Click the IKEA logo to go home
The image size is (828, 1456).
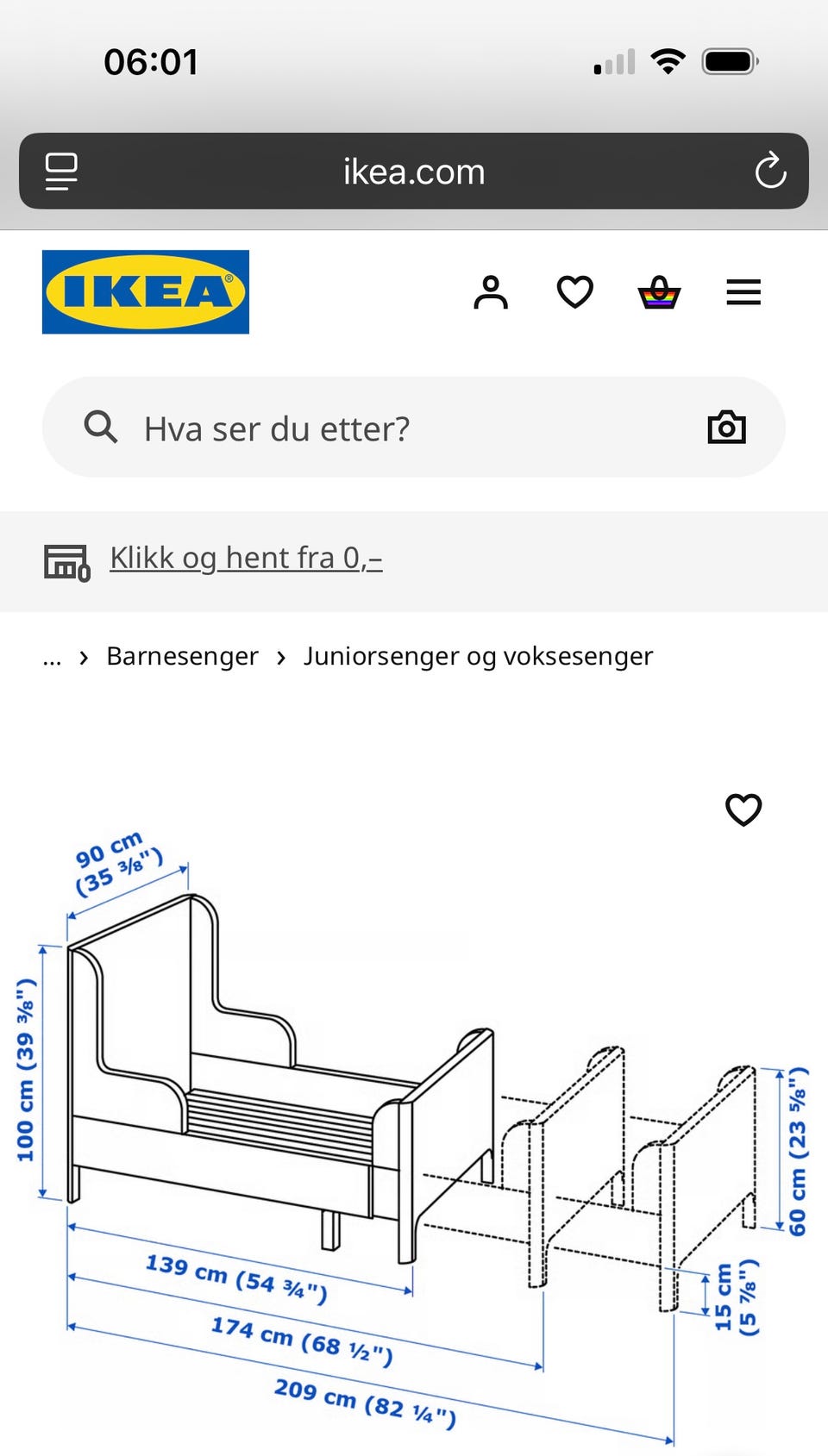144,291
